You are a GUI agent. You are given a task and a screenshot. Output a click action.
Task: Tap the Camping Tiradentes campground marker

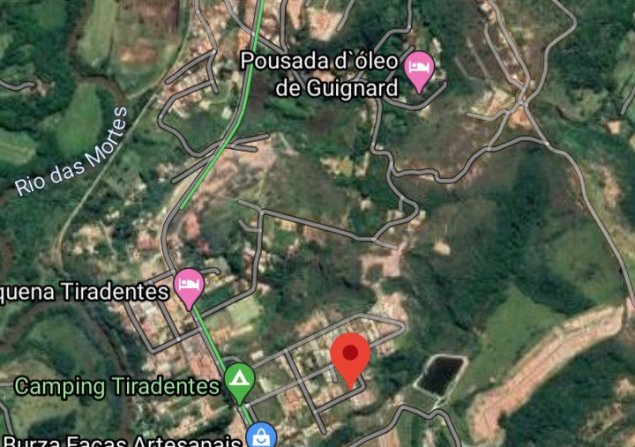point(237,379)
